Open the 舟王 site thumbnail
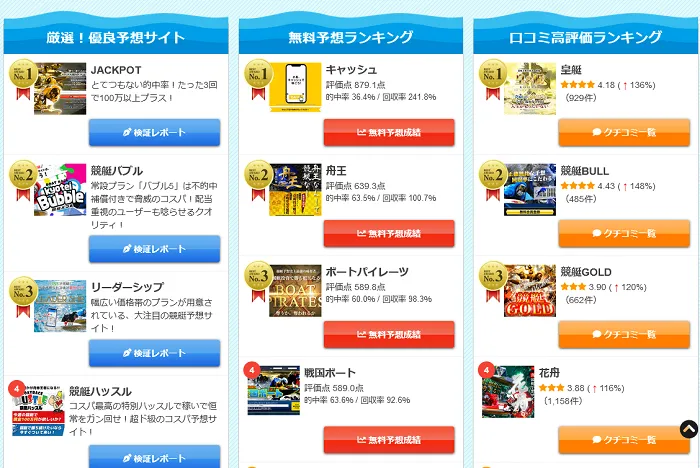This screenshot has width=700, height=468. coord(295,190)
